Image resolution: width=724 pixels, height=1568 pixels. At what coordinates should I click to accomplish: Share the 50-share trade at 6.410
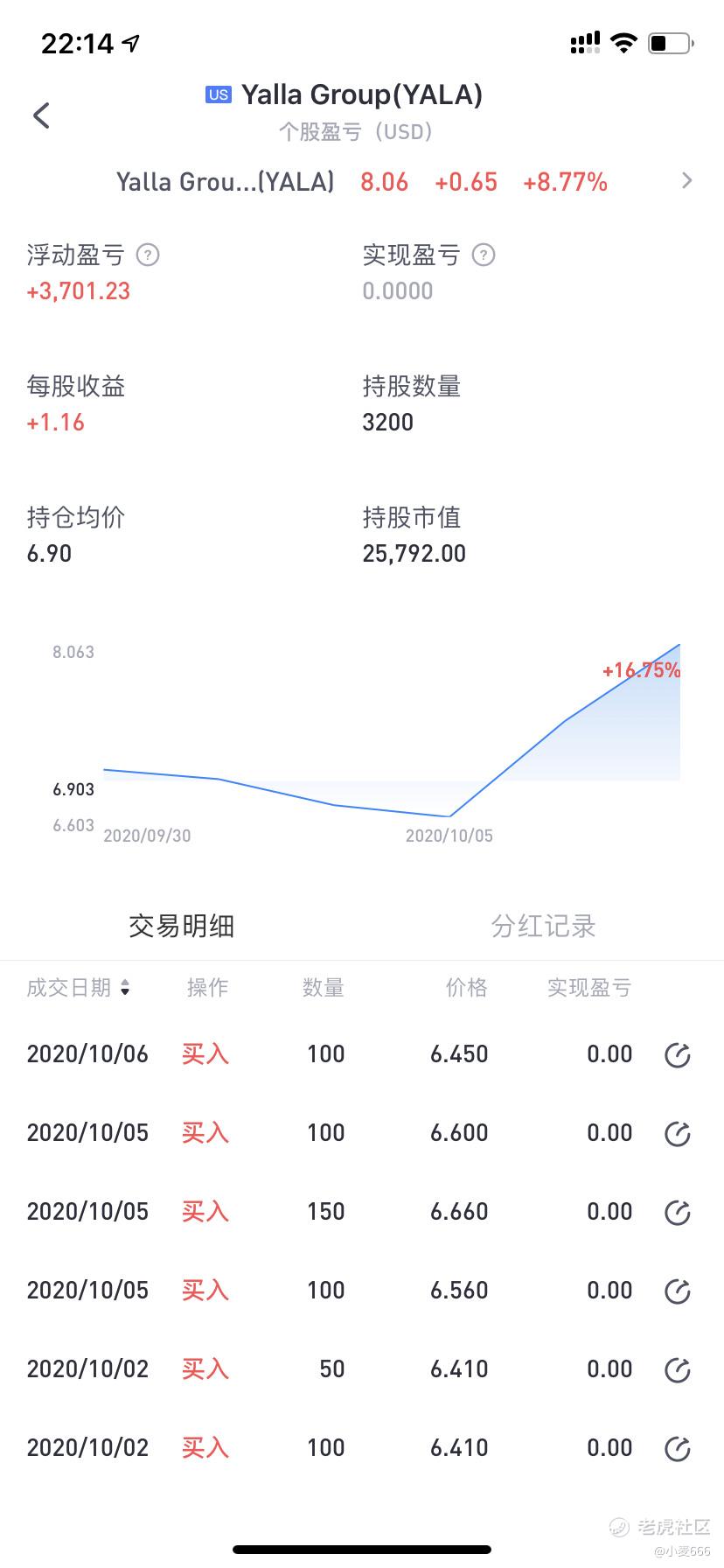click(x=678, y=1370)
